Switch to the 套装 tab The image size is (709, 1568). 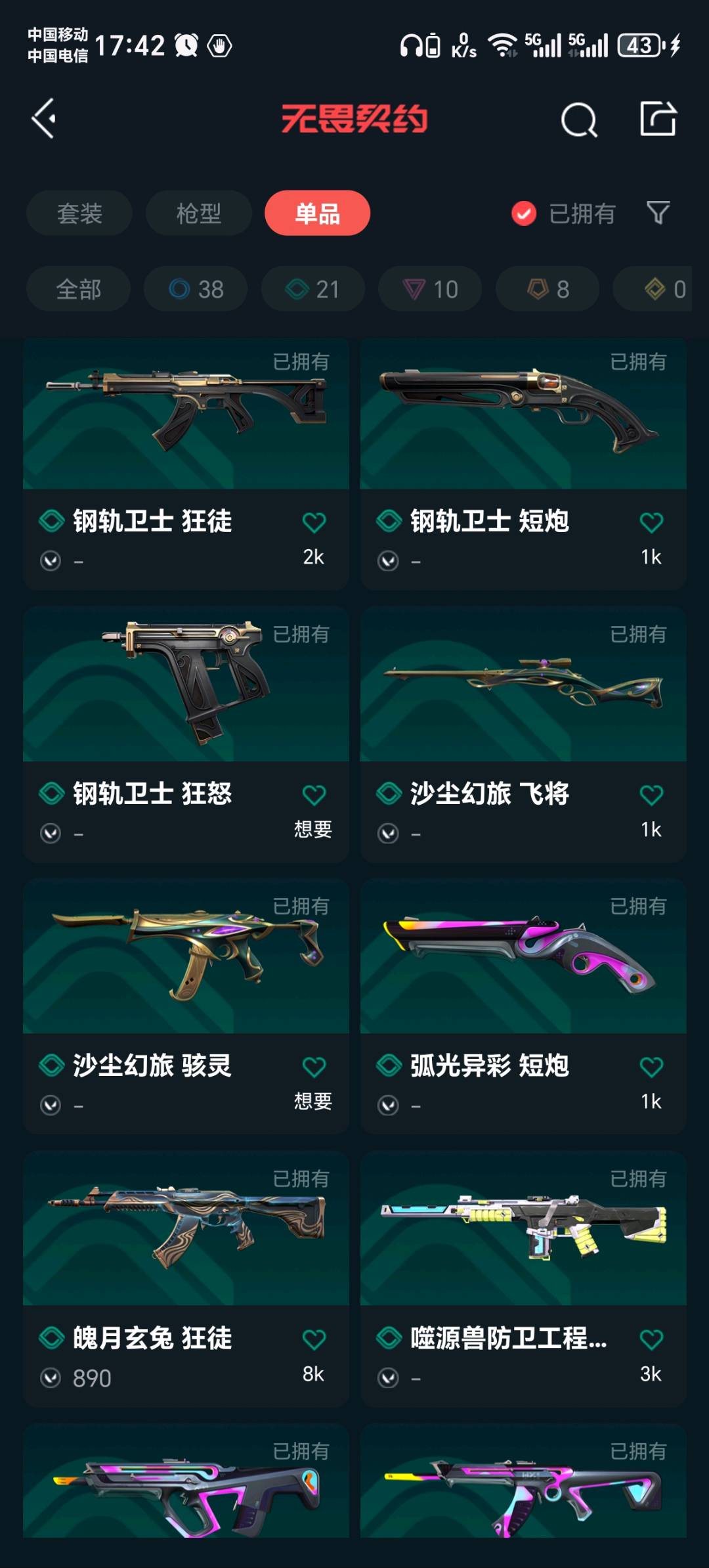tap(79, 213)
